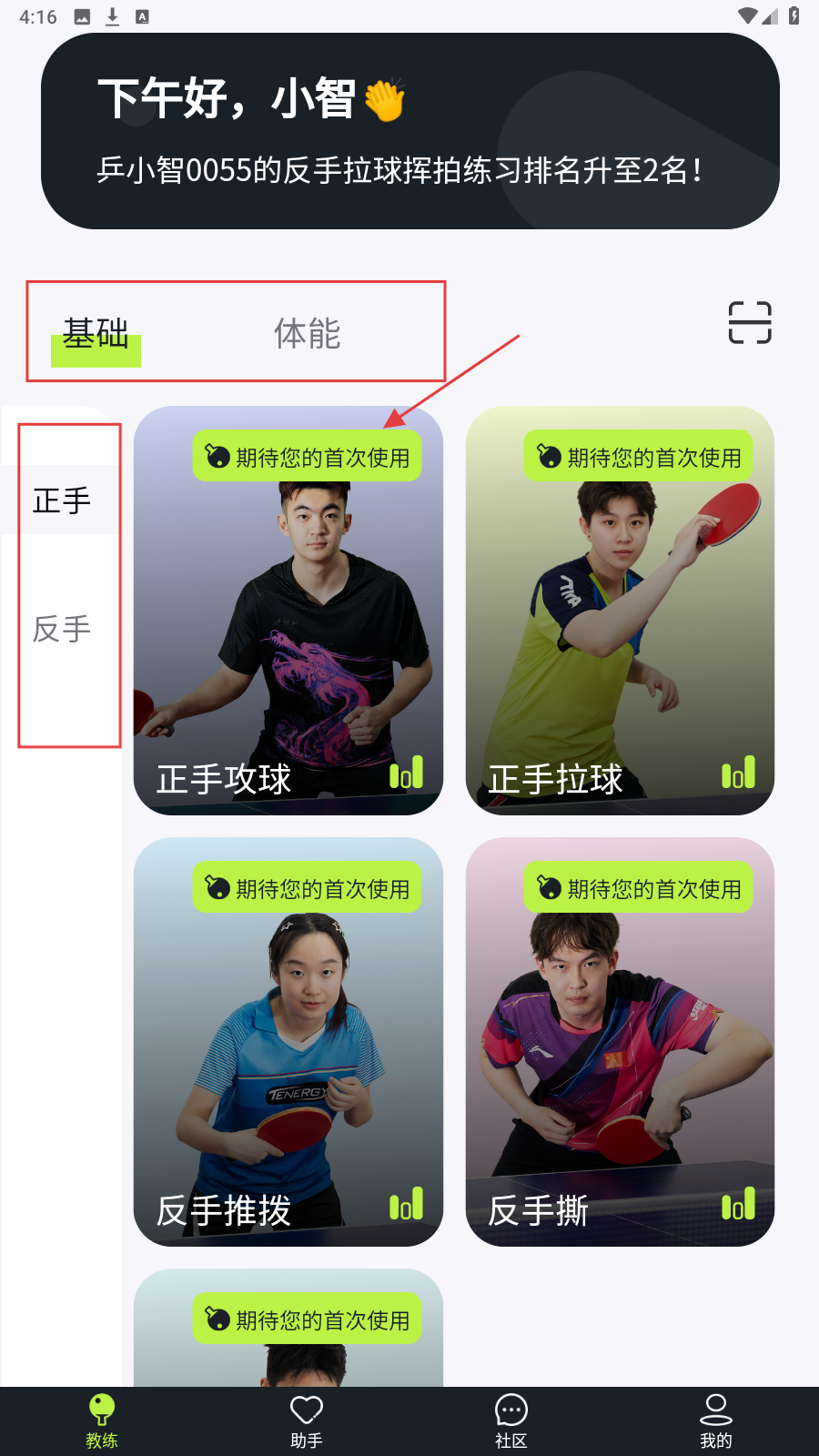Select the 正手 side category
The height and width of the screenshot is (1456, 819).
(x=62, y=500)
